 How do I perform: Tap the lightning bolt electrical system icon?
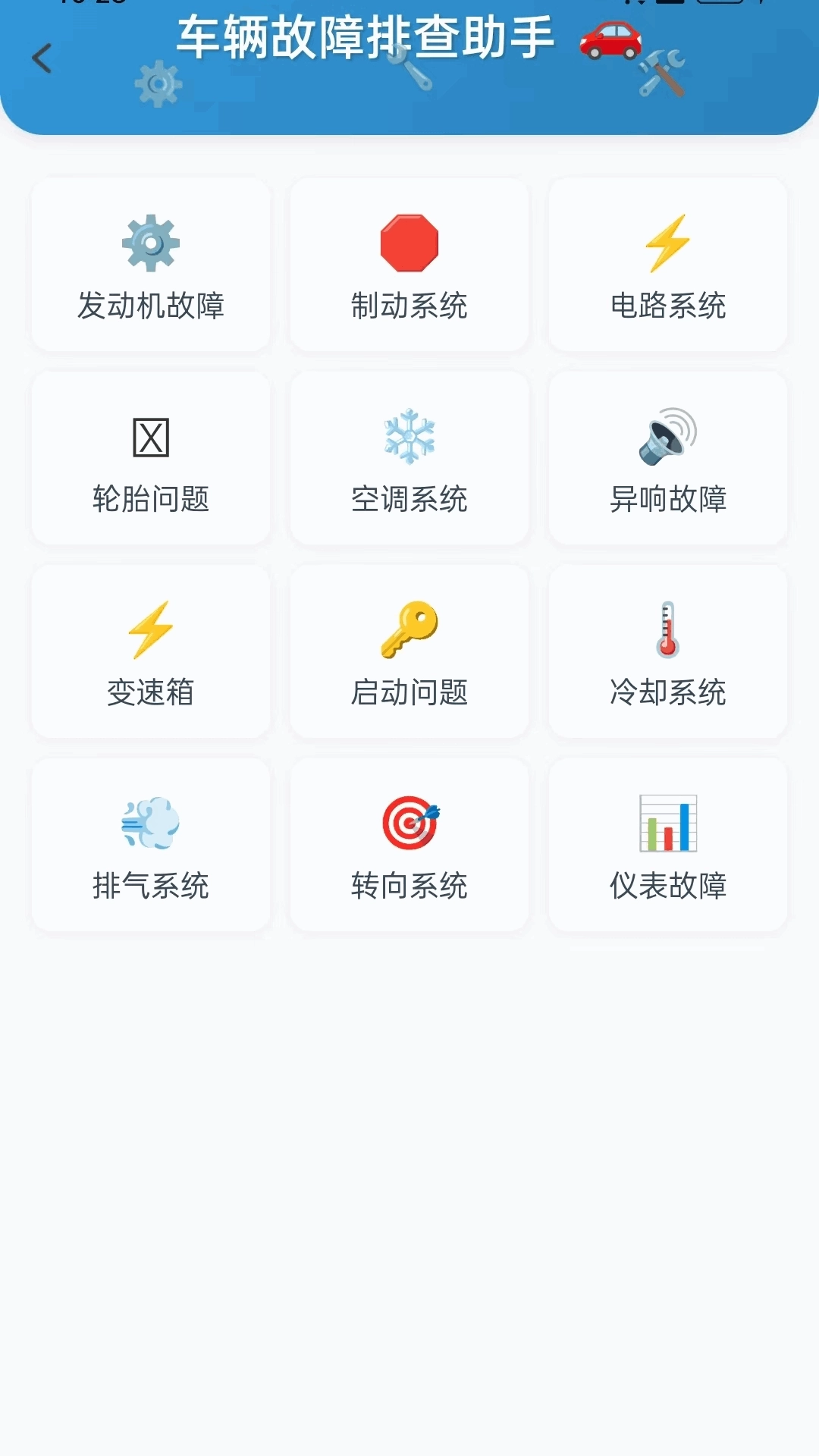point(667,243)
